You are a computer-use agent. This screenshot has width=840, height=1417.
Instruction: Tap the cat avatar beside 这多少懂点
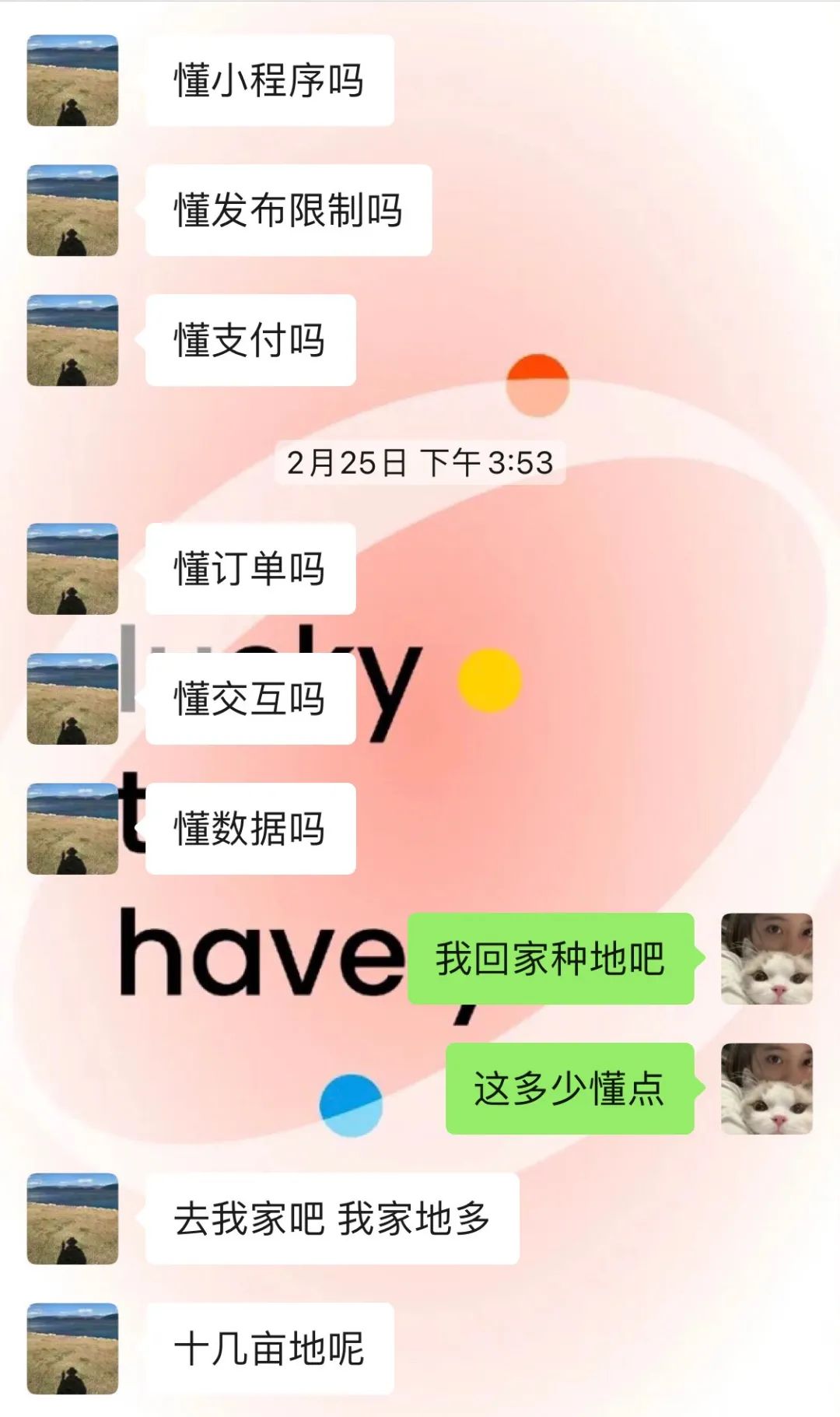[767, 1089]
